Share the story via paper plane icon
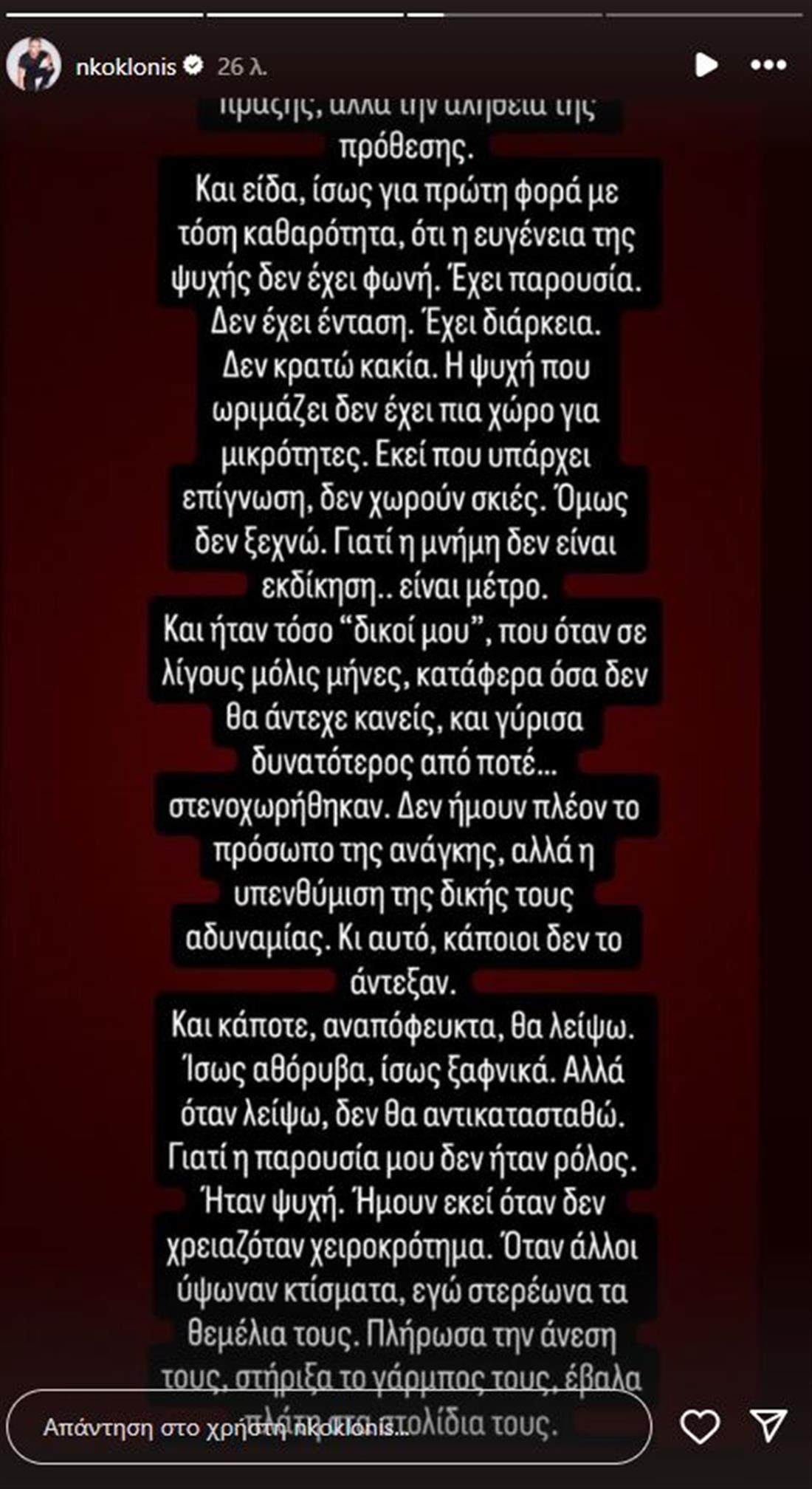812x1489 pixels. coord(768,1426)
